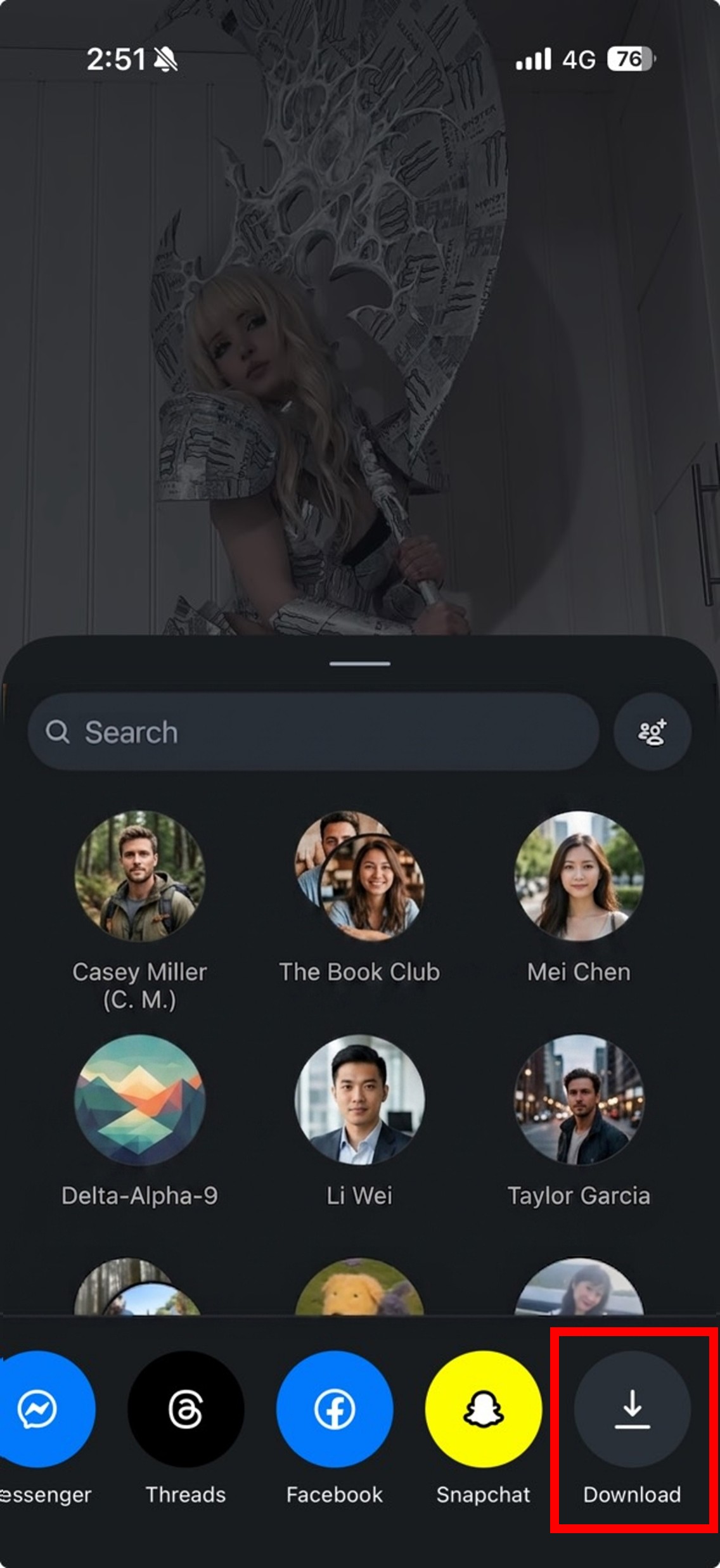Image resolution: width=720 pixels, height=1568 pixels.
Task: Share via the Threads icon
Action: tap(186, 1409)
